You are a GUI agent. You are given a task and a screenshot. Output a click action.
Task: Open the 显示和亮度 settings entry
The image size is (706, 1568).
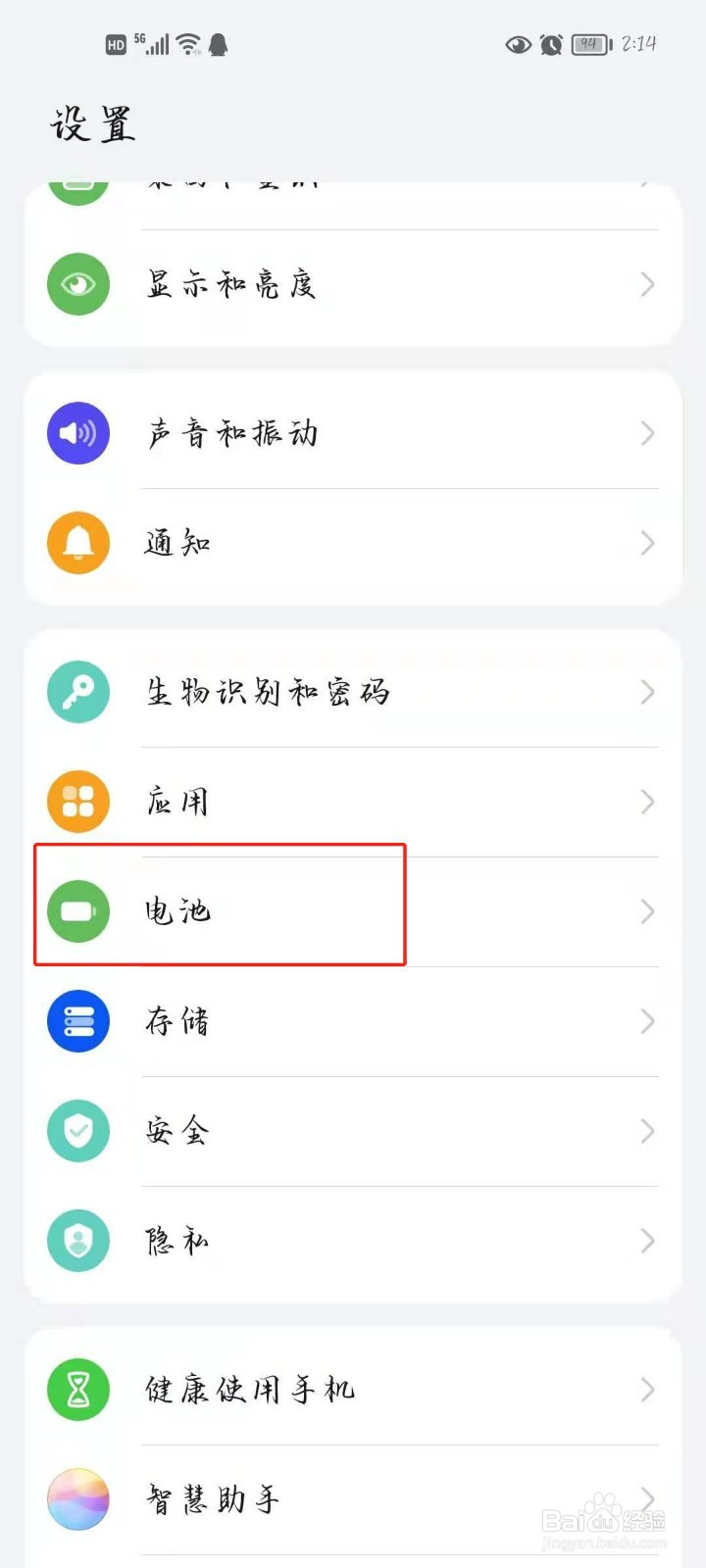[353, 284]
